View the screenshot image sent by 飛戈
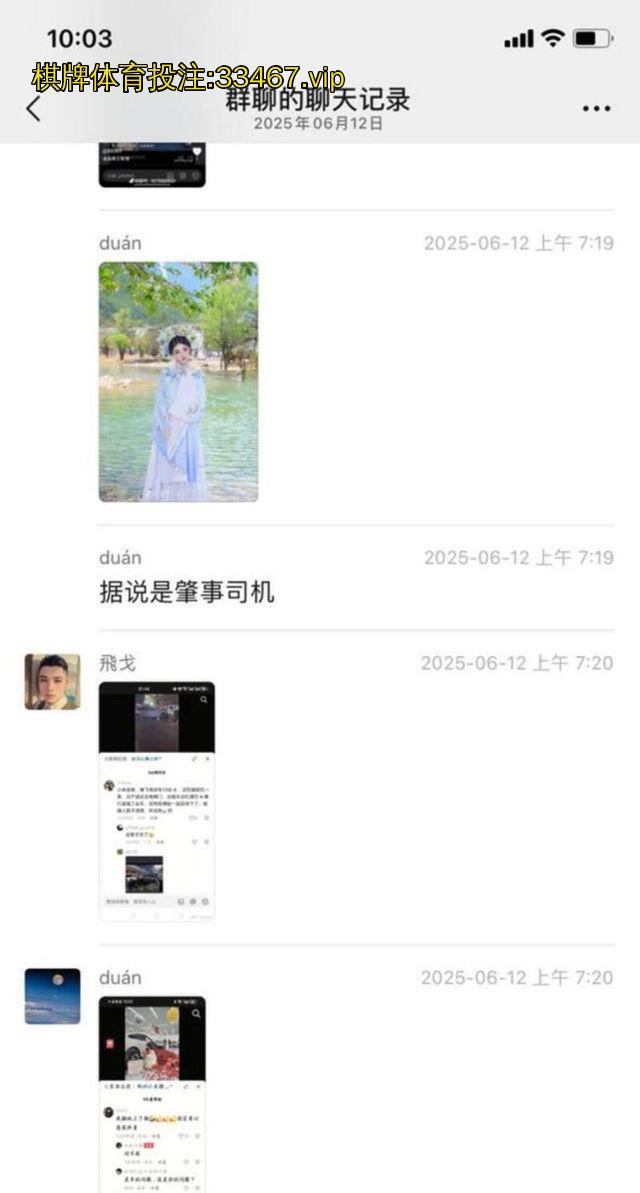 157,800
